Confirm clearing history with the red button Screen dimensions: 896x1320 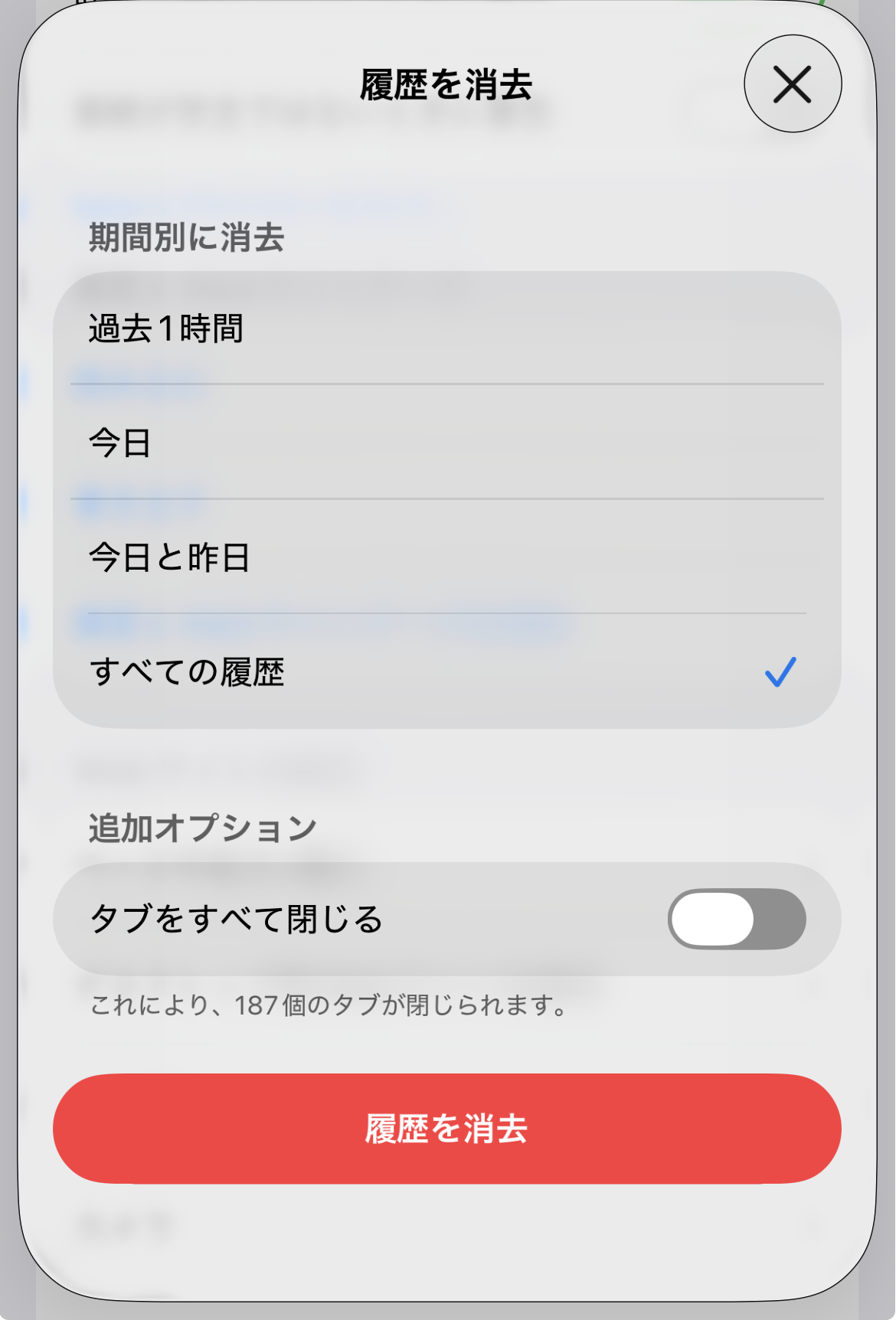tap(448, 1128)
